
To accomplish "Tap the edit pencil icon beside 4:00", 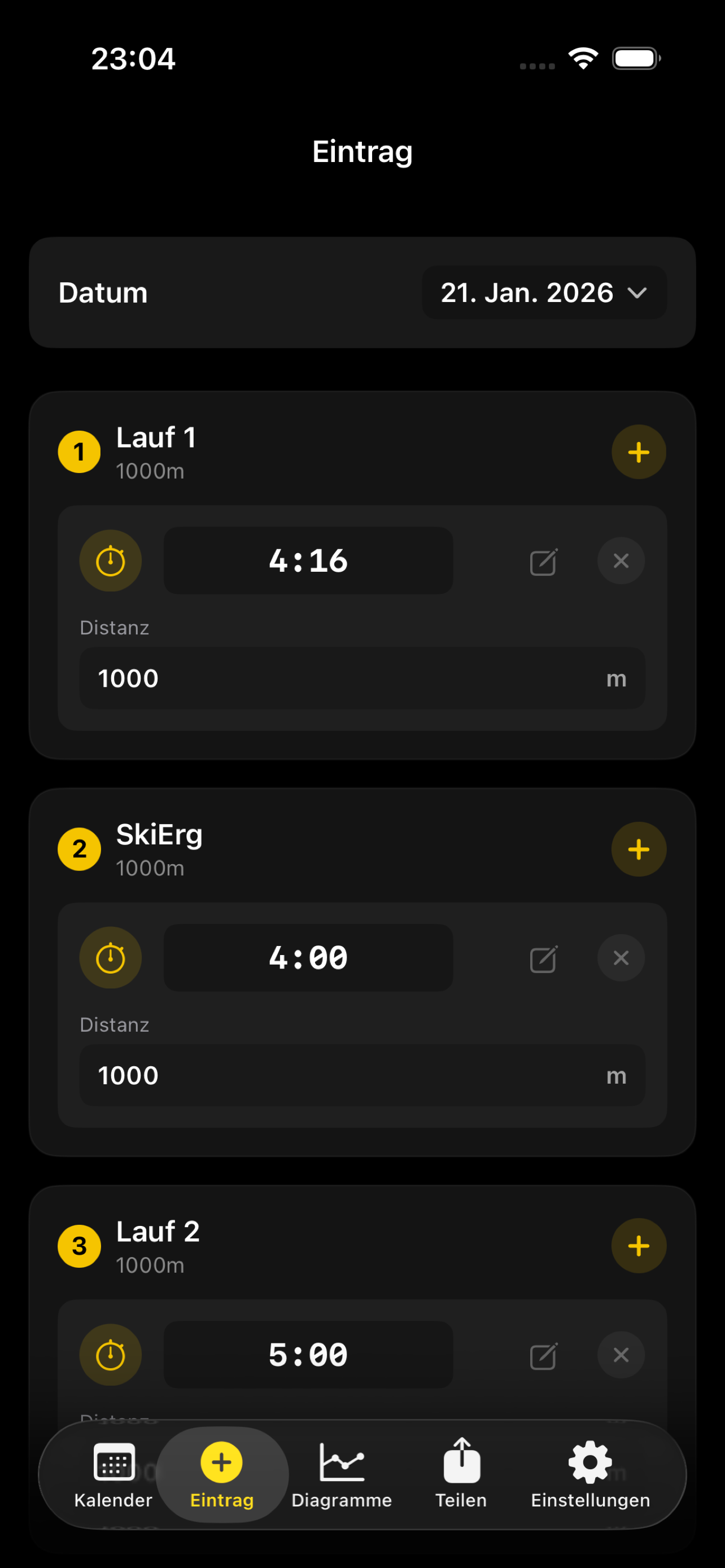I will coord(544,957).
